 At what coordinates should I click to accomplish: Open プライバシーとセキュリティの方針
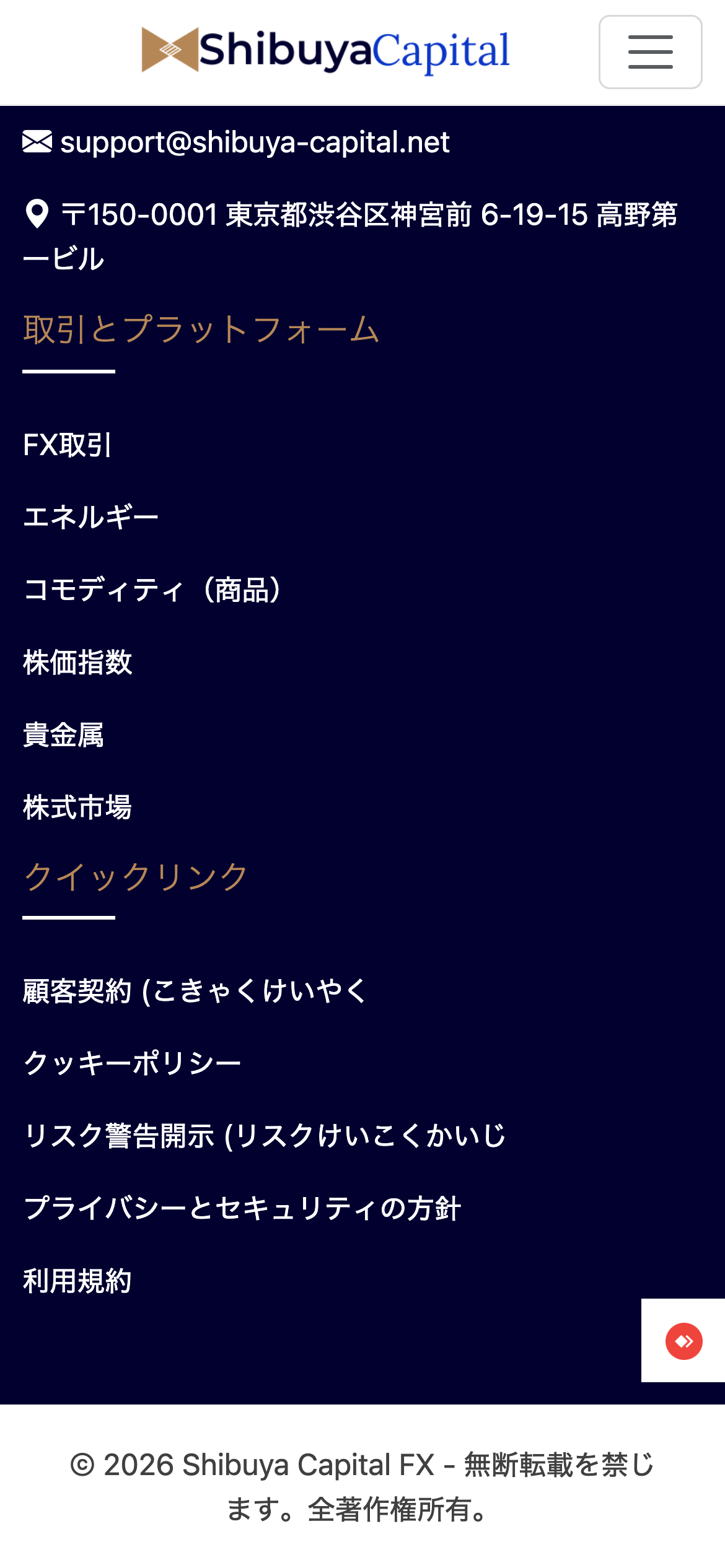(242, 1208)
